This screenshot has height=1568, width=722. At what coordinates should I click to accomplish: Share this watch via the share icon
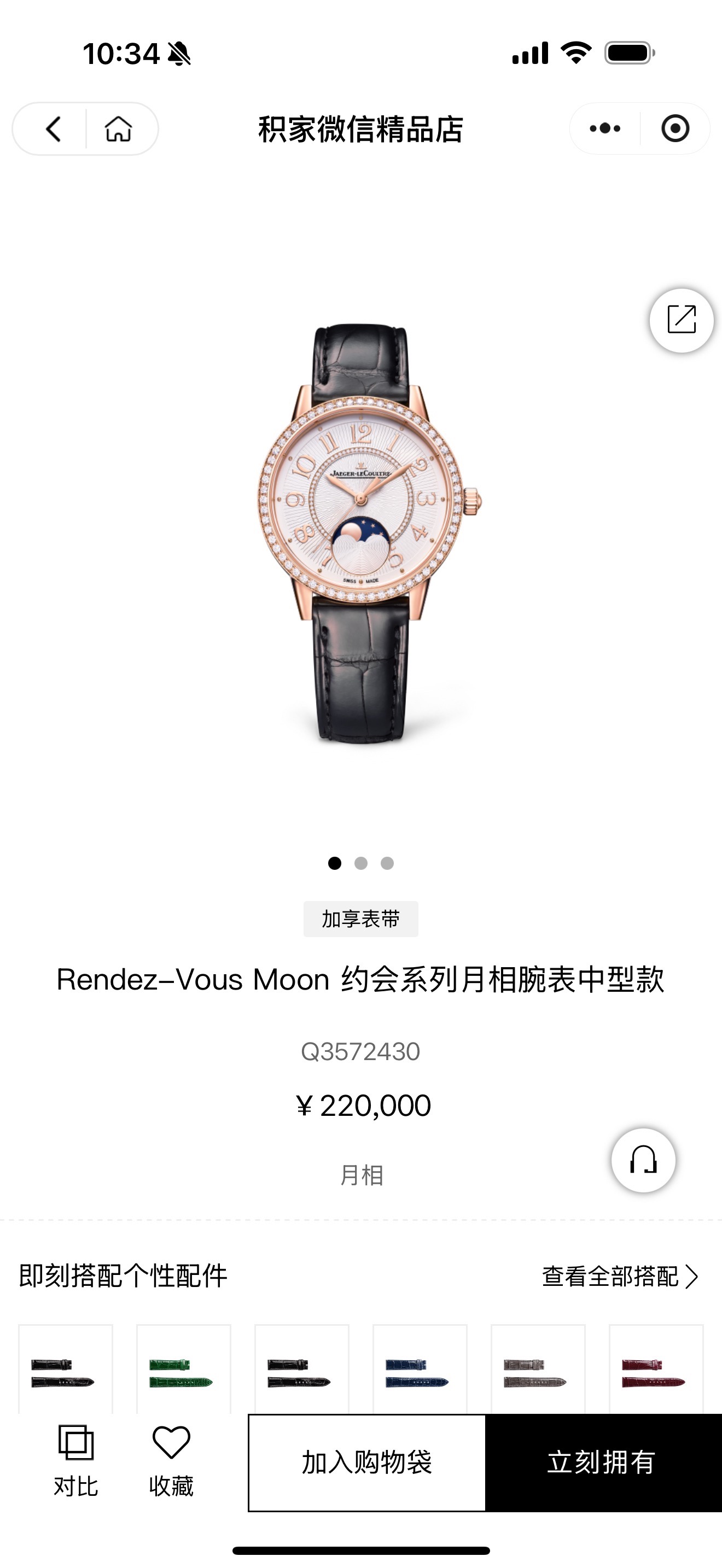click(x=681, y=320)
